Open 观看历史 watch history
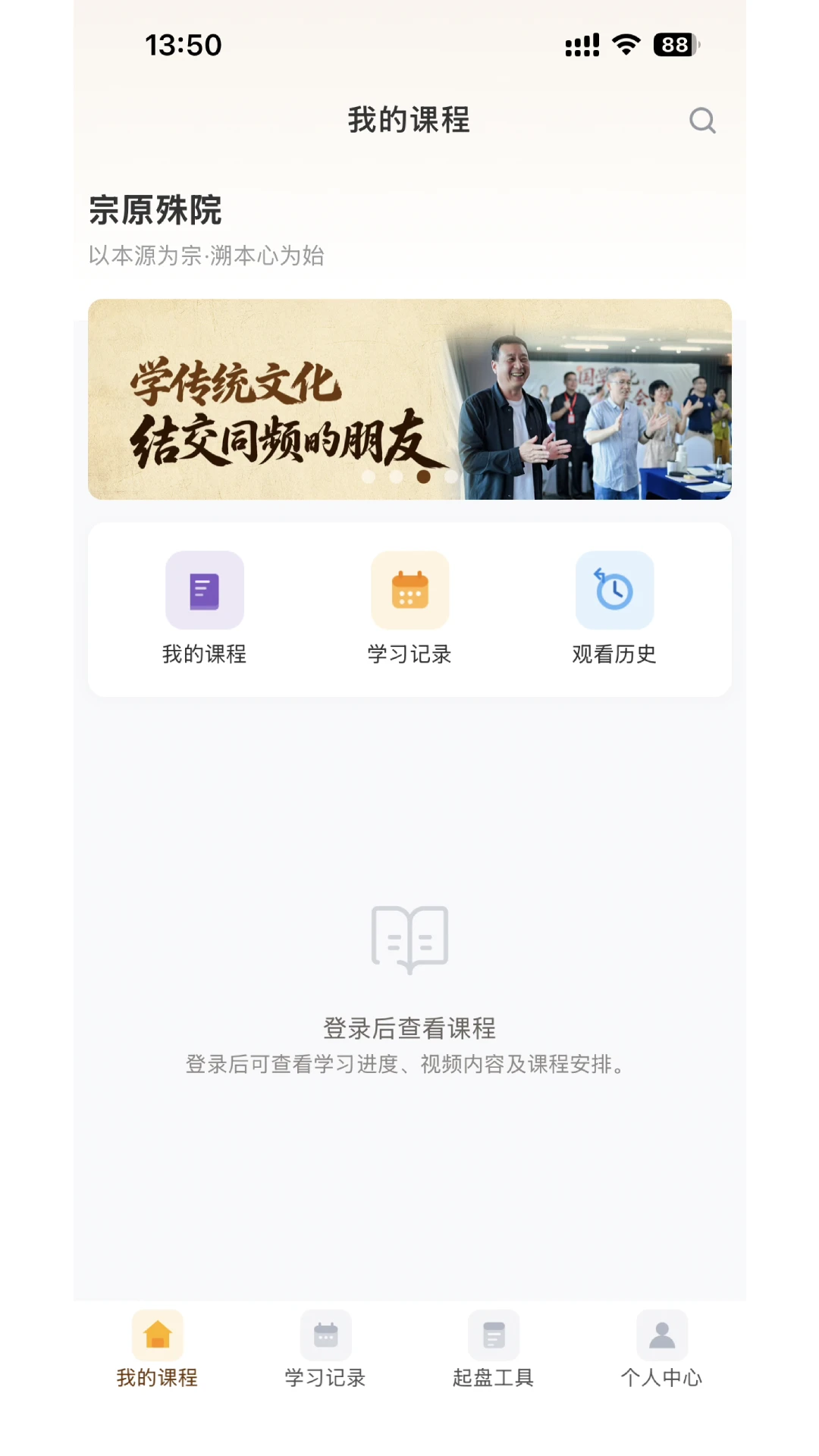The width and height of the screenshot is (819, 1456). 614,608
